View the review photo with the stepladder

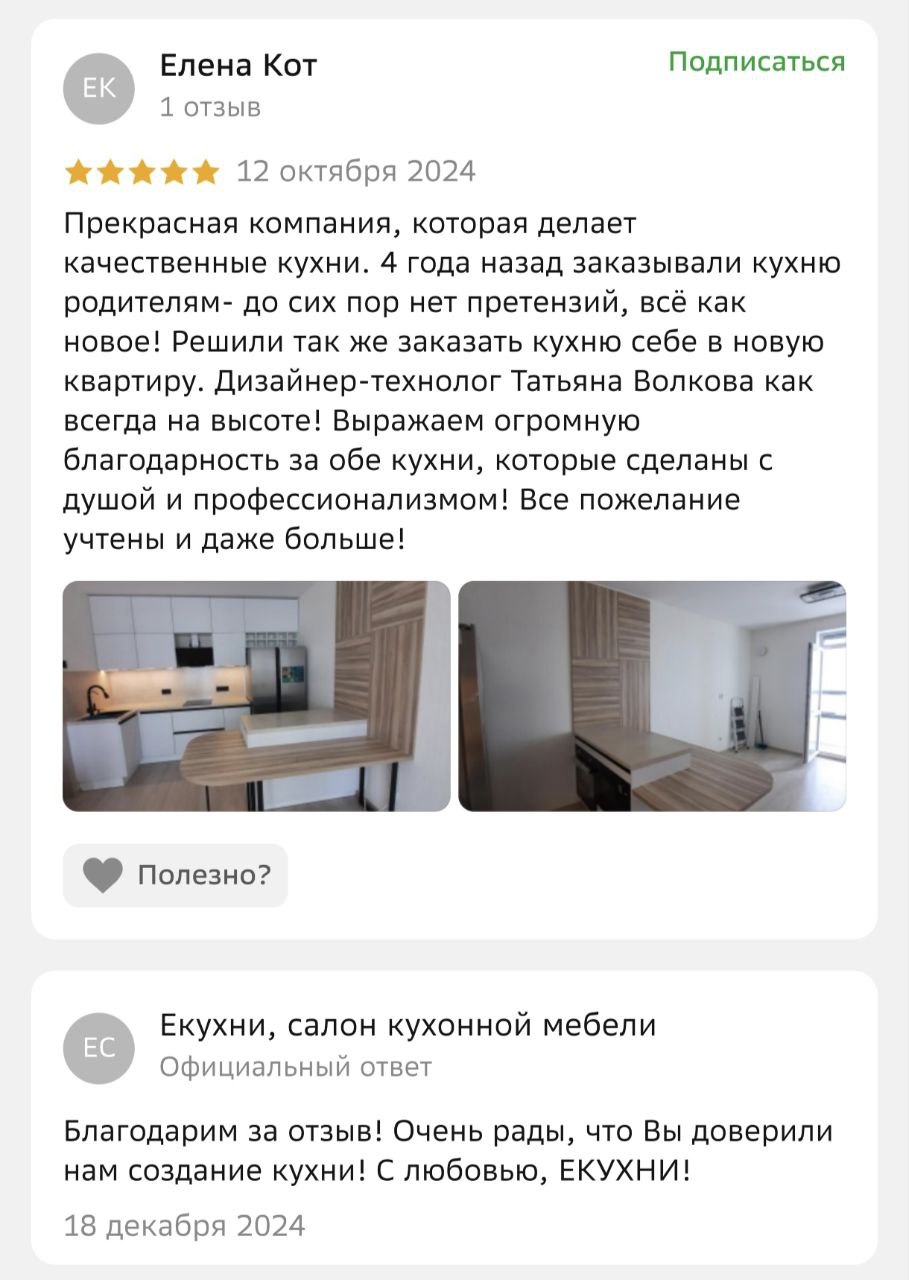[x=652, y=696]
